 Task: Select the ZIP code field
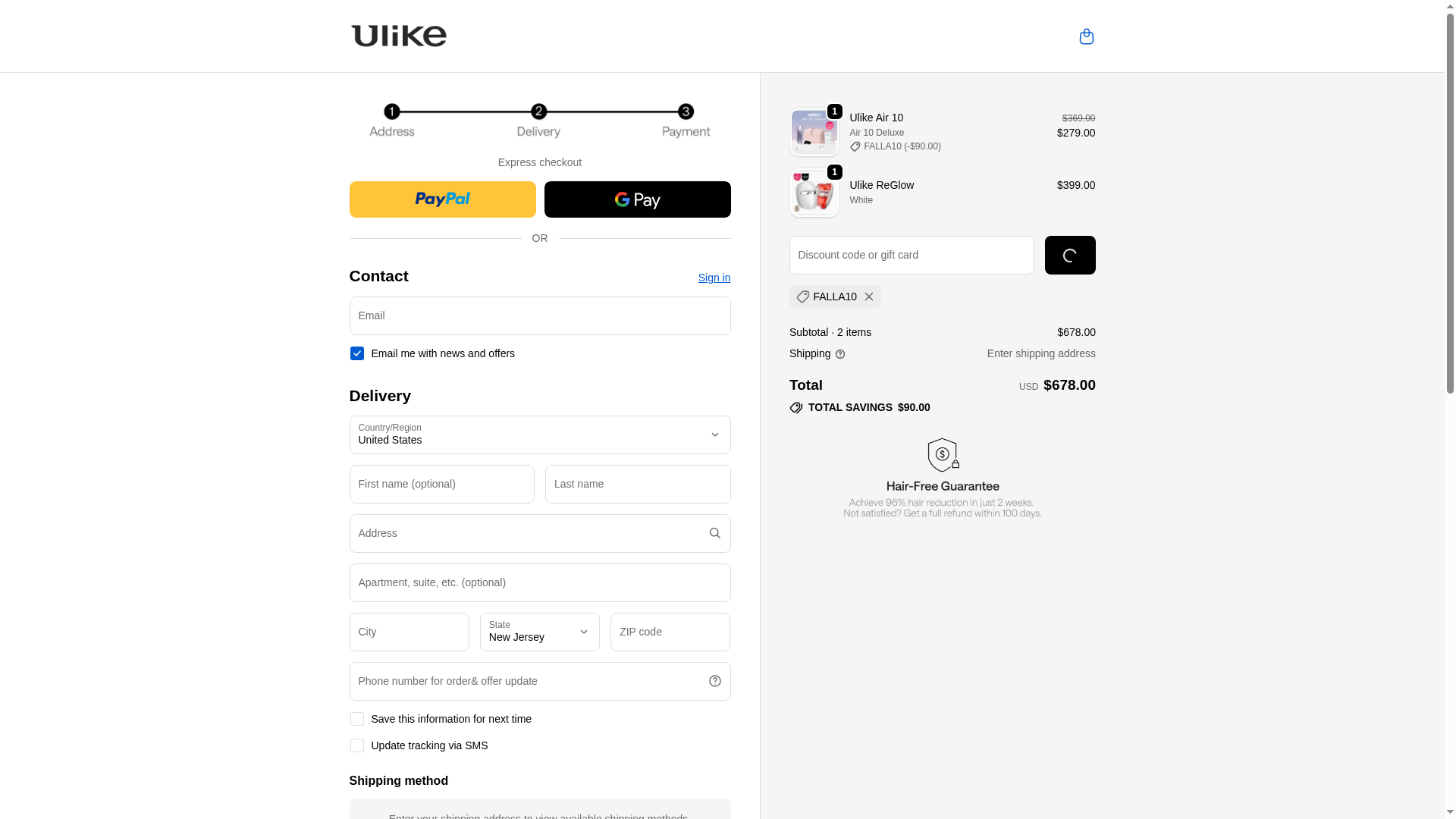[x=670, y=632]
